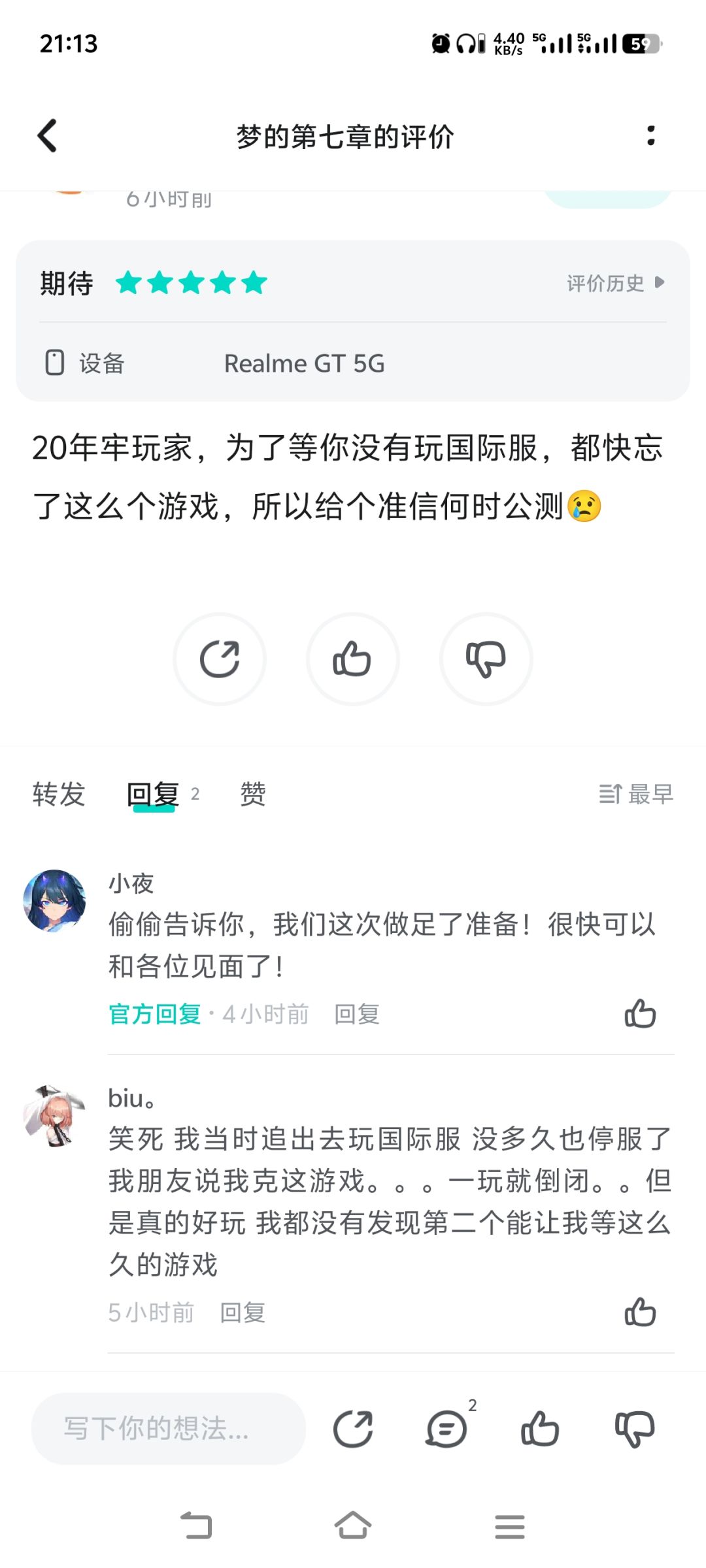
Task: Reply to biu。's comment
Action: 243,1313
